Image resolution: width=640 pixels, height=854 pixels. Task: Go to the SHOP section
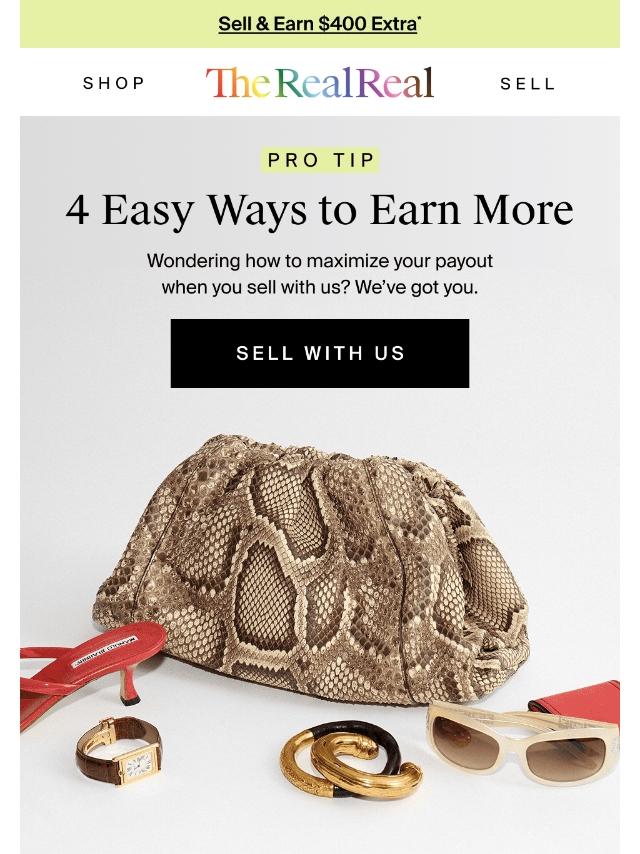tap(114, 83)
